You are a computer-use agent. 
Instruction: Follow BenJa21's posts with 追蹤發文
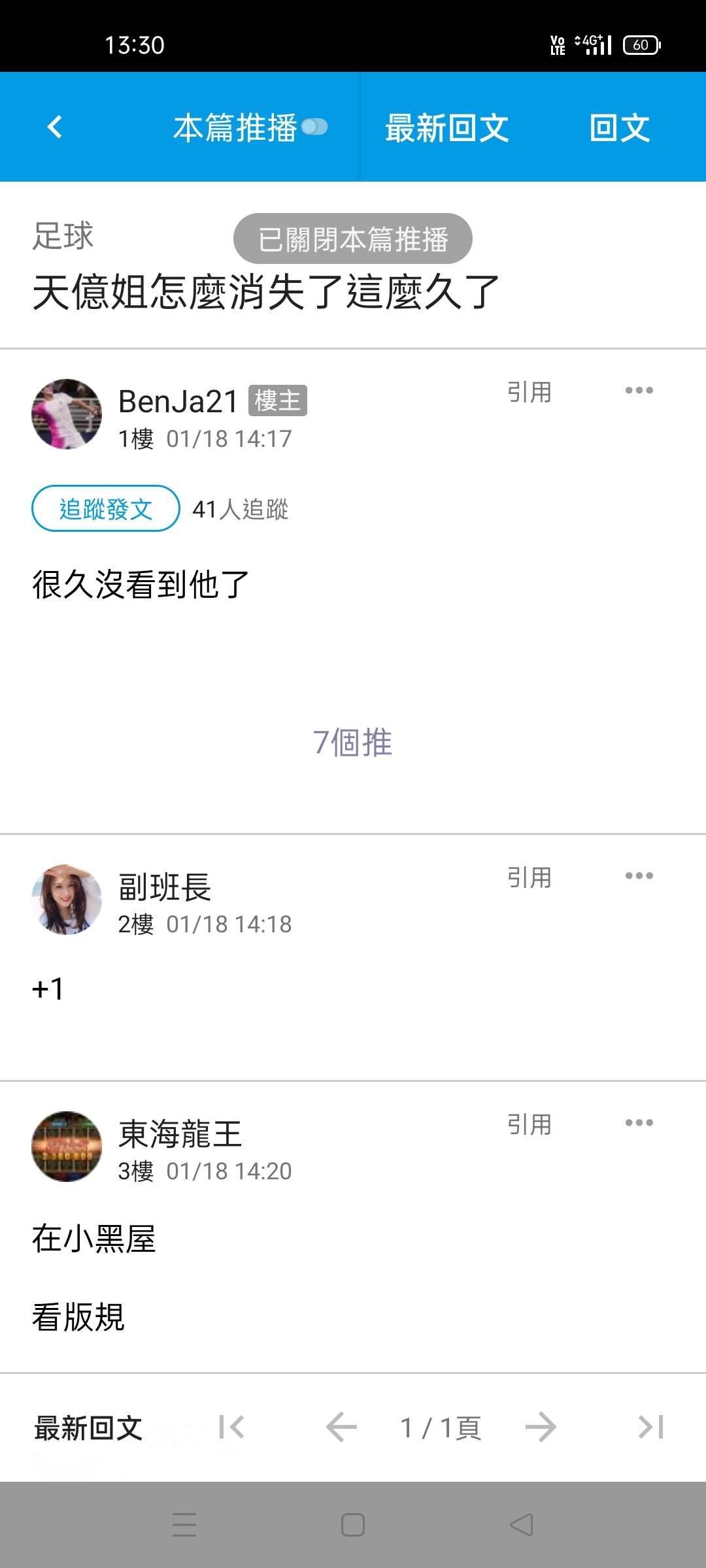pyautogui.click(x=105, y=509)
